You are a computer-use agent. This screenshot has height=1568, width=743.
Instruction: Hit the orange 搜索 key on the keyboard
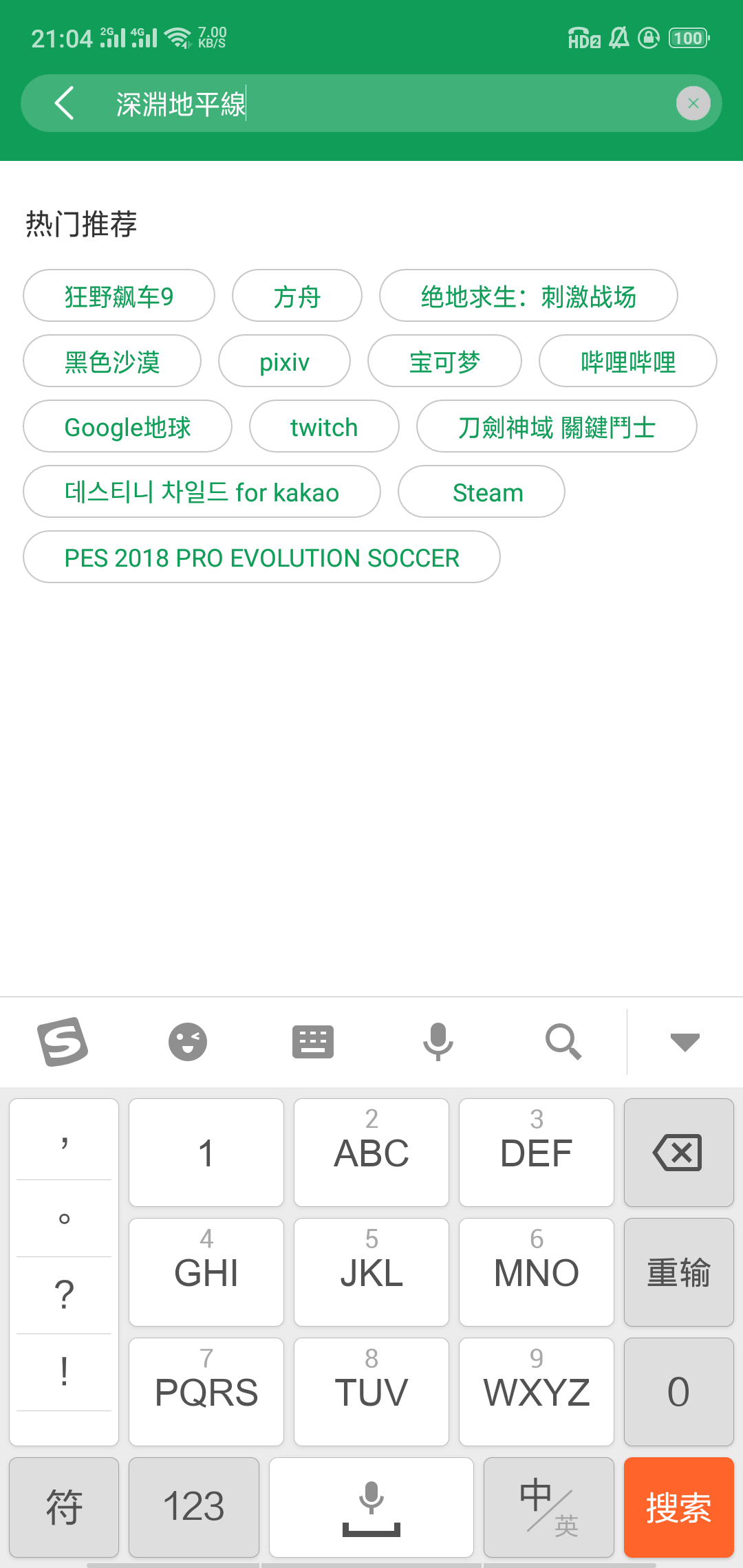(x=678, y=1507)
